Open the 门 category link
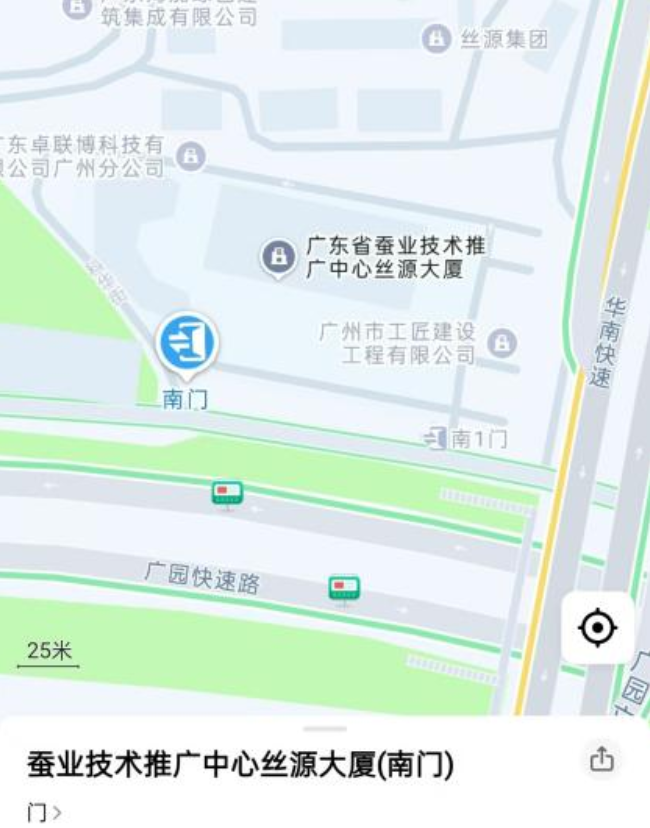Screen dimensions: 650x828 tap(44, 812)
